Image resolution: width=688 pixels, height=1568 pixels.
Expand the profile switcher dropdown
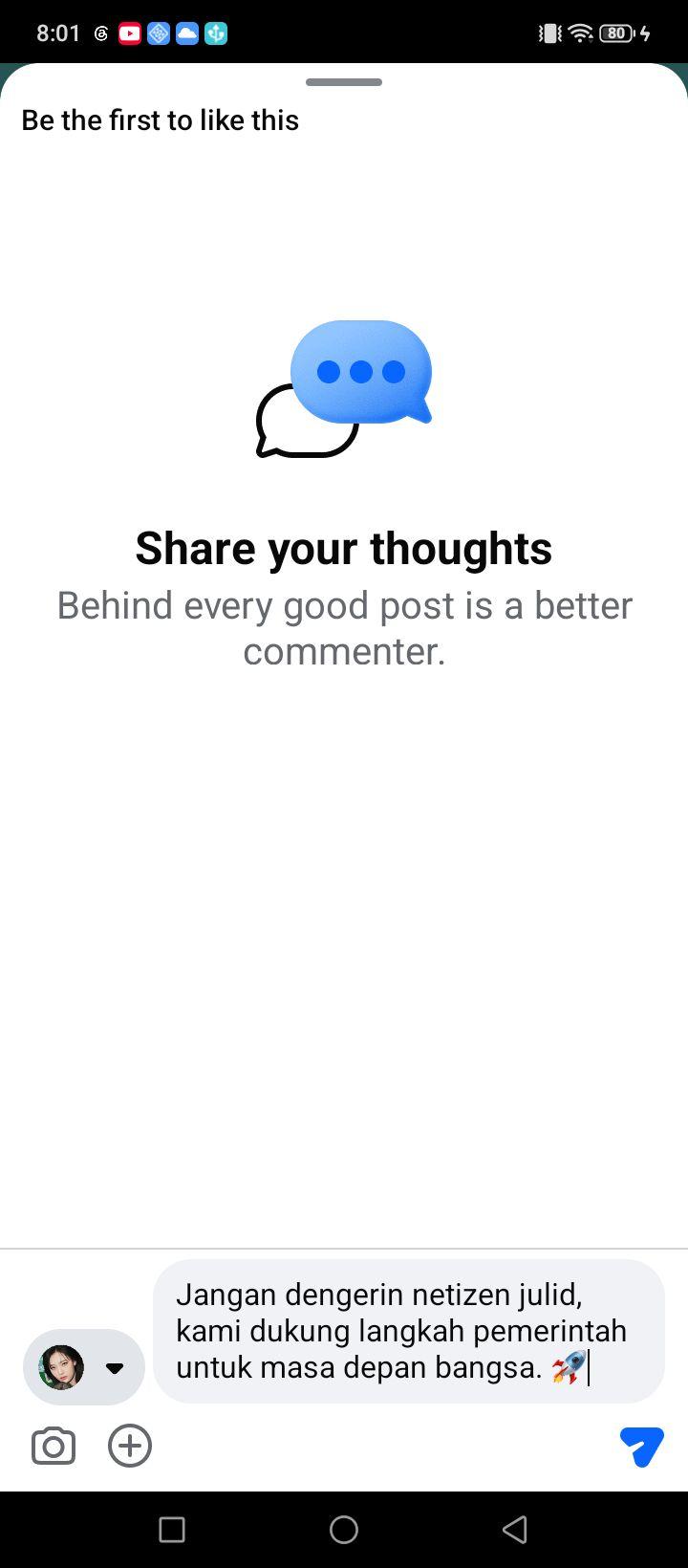pos(84,1367)
